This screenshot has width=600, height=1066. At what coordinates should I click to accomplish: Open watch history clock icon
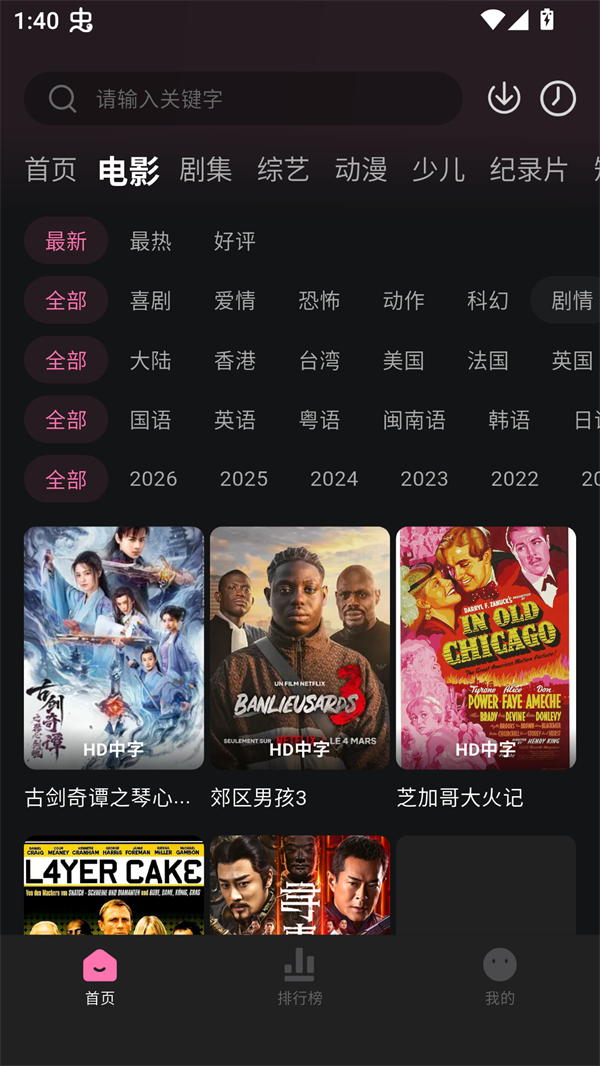coord(558,98)
